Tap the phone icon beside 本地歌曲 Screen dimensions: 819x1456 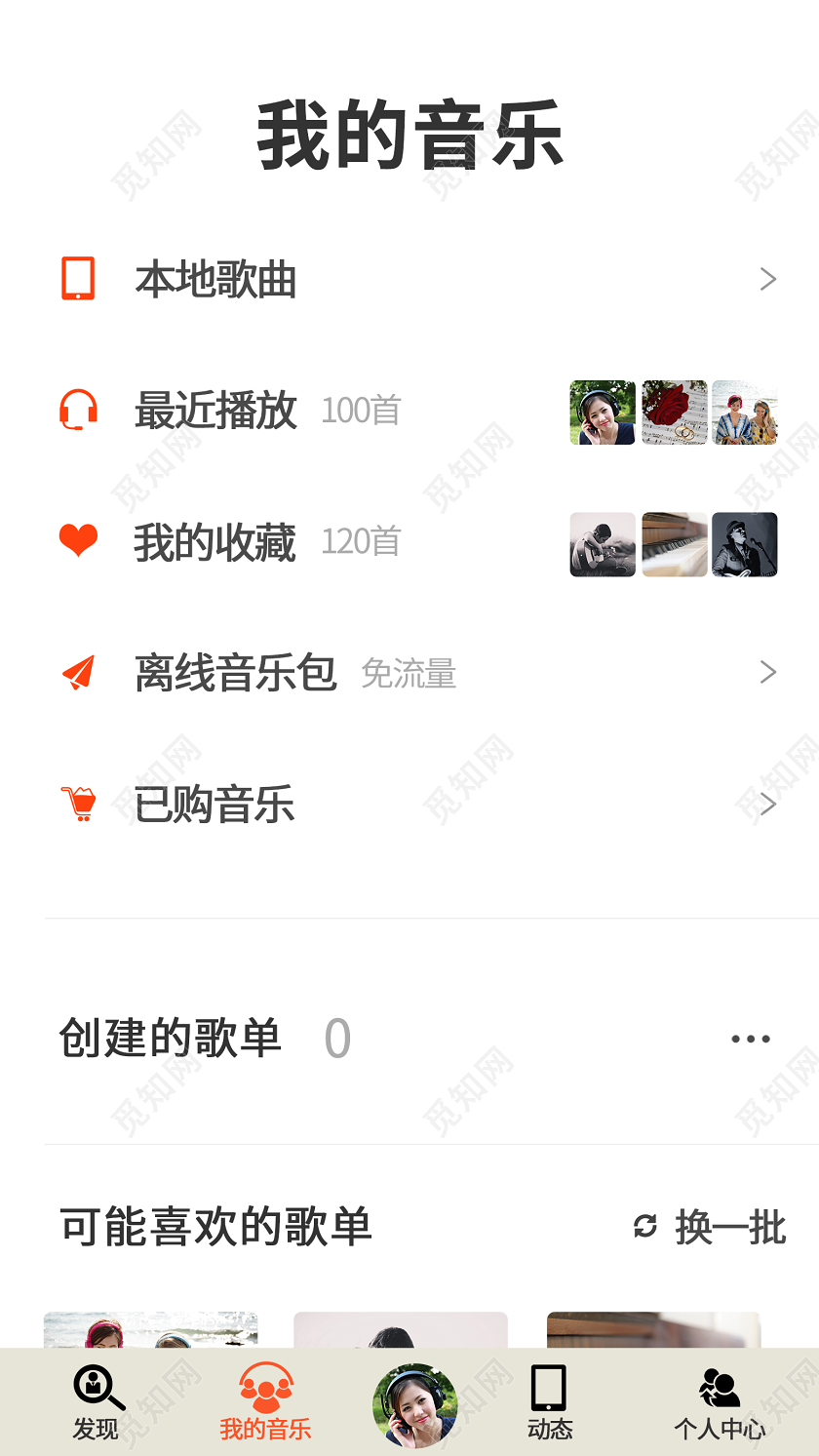coord(79,278)
